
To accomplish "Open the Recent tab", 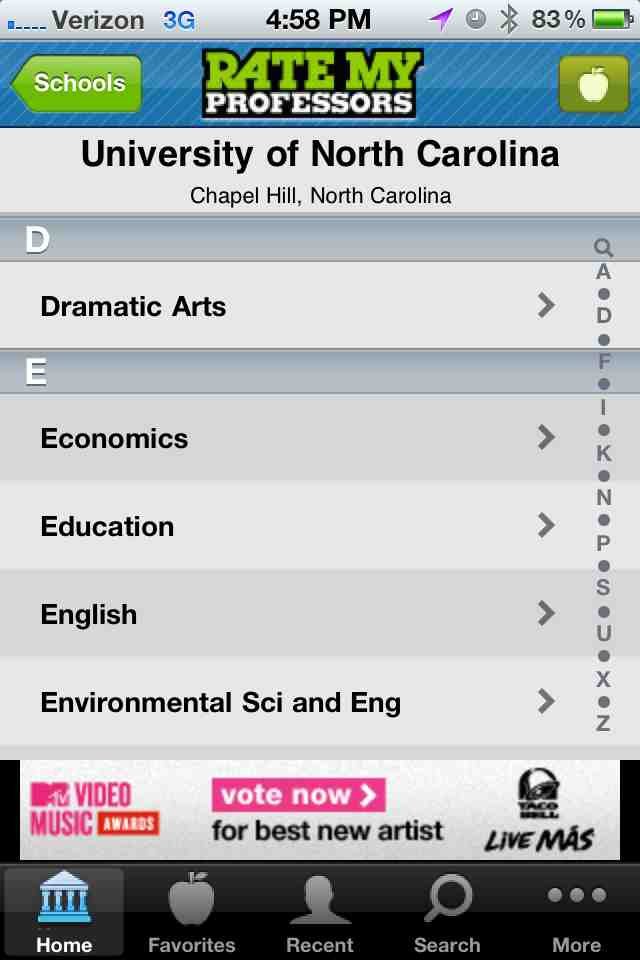I will (x=320, y=912).
